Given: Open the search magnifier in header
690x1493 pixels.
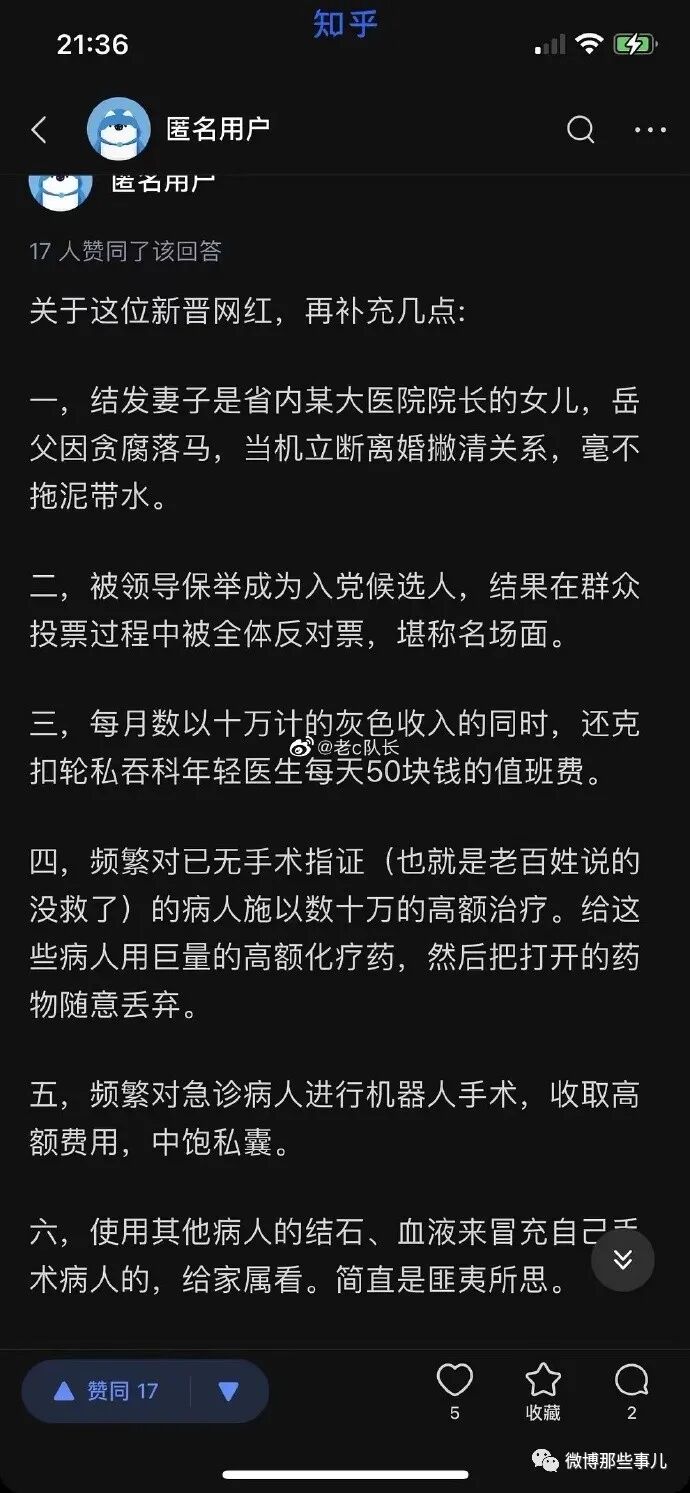Looking at the screenshot, I should coord(580,129).
